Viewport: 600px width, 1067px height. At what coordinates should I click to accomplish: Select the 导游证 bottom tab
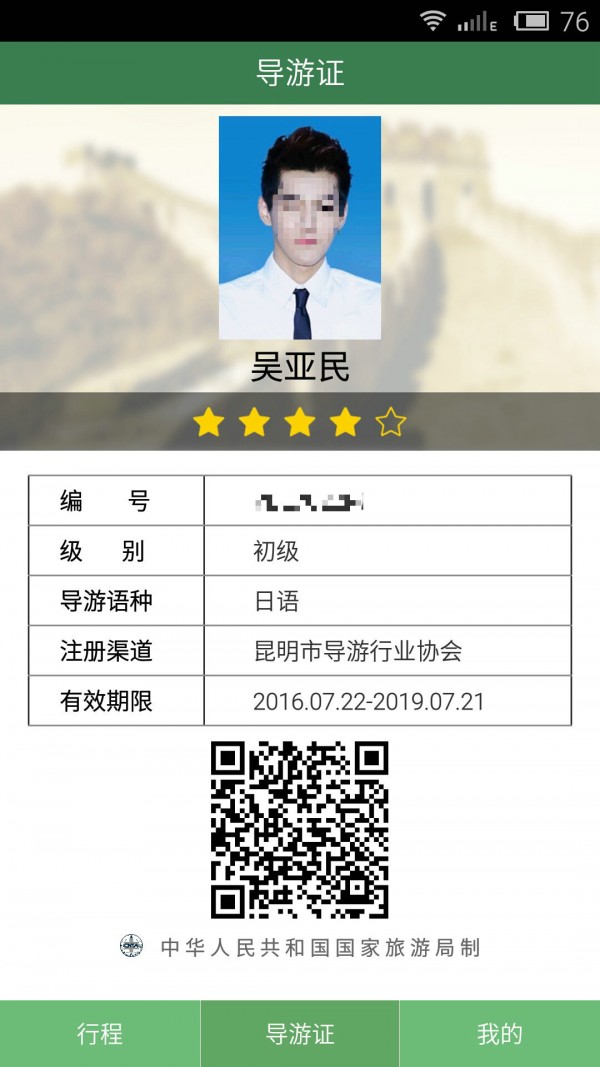300,1033
